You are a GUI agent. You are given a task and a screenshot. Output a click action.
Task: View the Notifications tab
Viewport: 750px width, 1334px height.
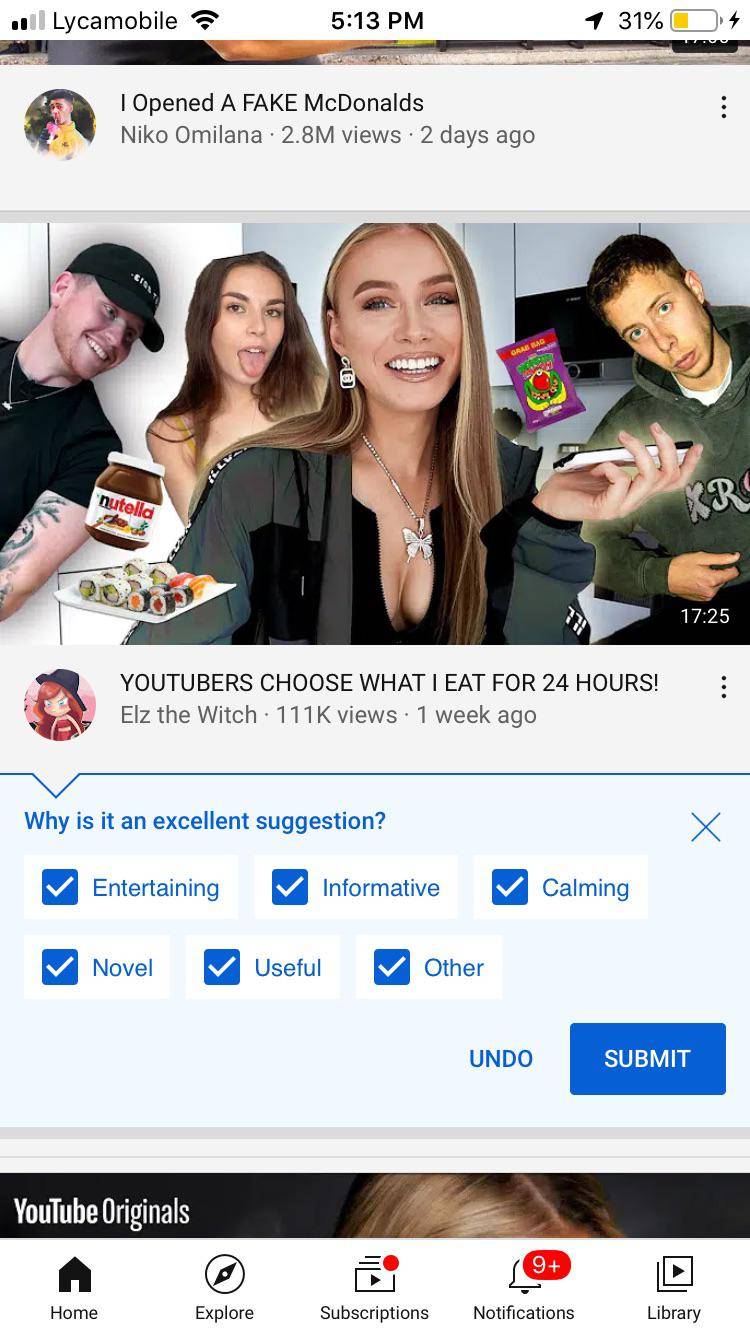tap(524, 1287)
